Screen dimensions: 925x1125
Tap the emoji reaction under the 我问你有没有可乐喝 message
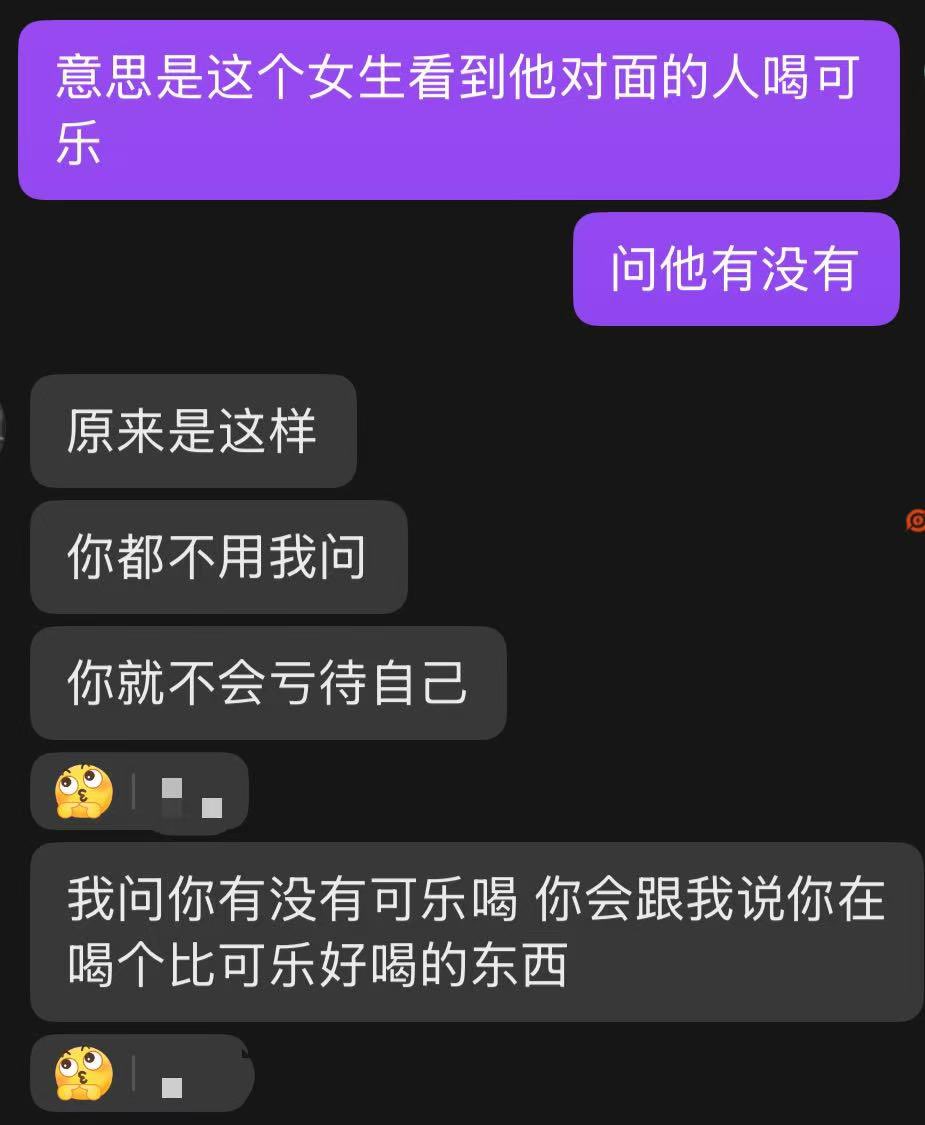click(85, 1074)
